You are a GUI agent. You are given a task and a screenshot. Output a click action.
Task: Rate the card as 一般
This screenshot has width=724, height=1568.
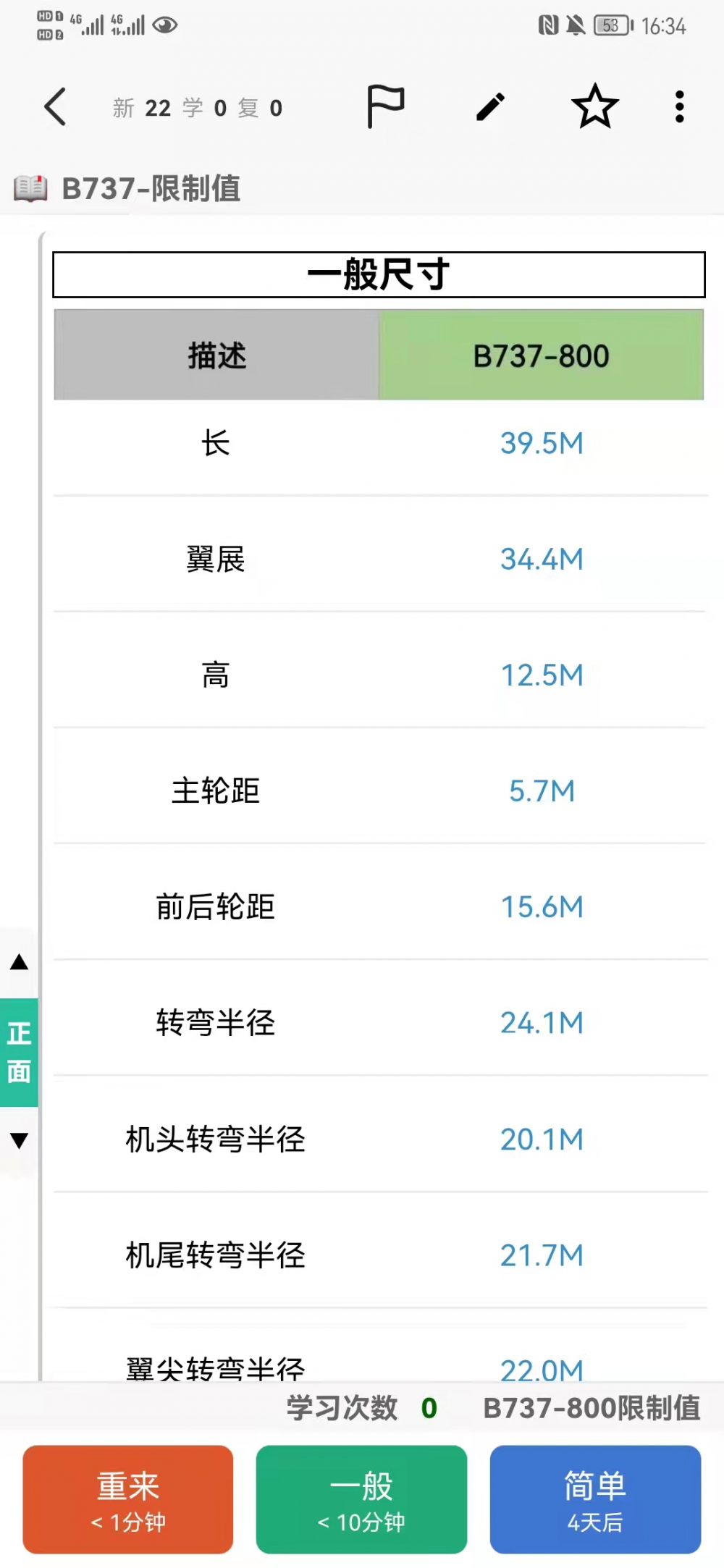(x=361, y=1499)
